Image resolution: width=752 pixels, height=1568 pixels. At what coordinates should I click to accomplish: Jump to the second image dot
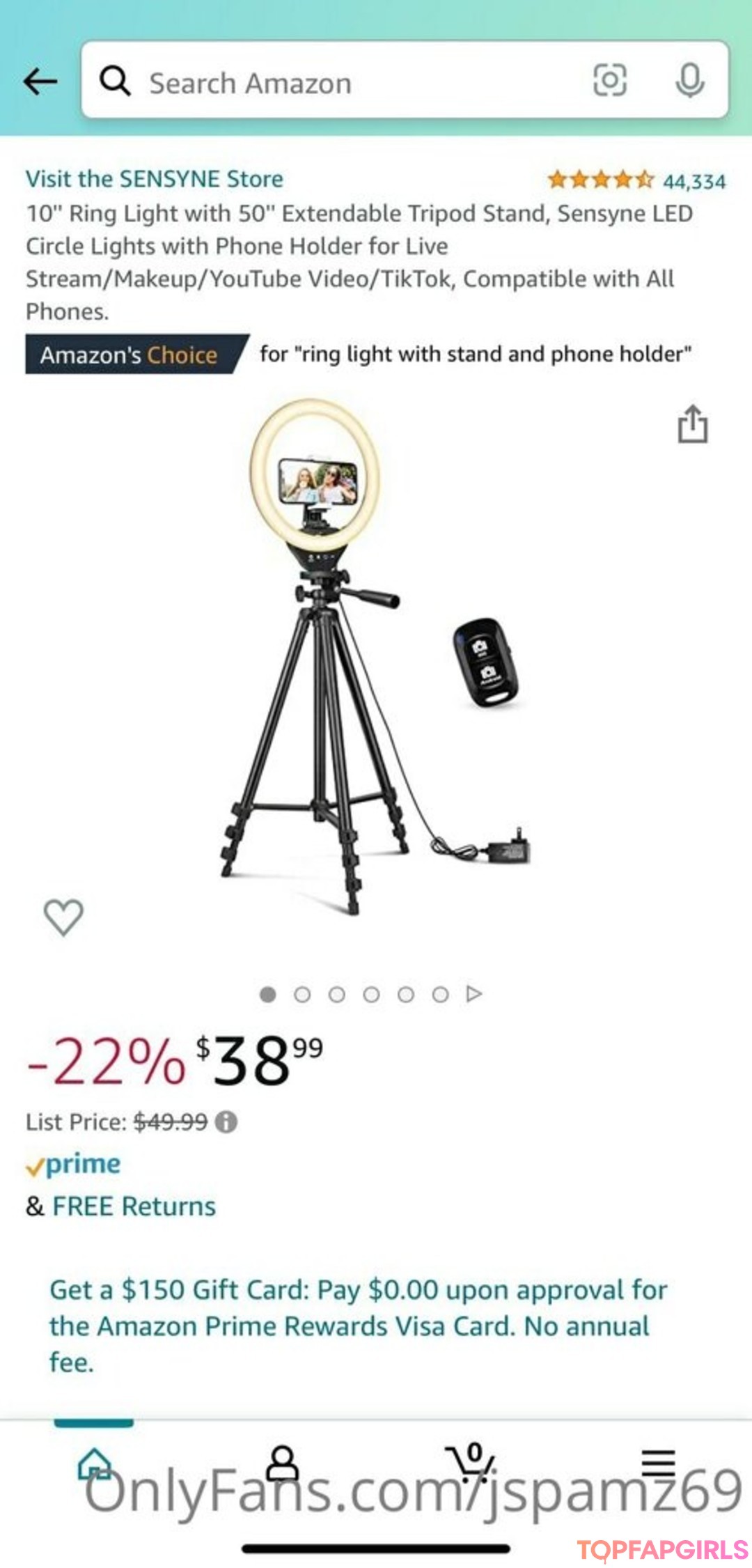click(x=302, y=994)
